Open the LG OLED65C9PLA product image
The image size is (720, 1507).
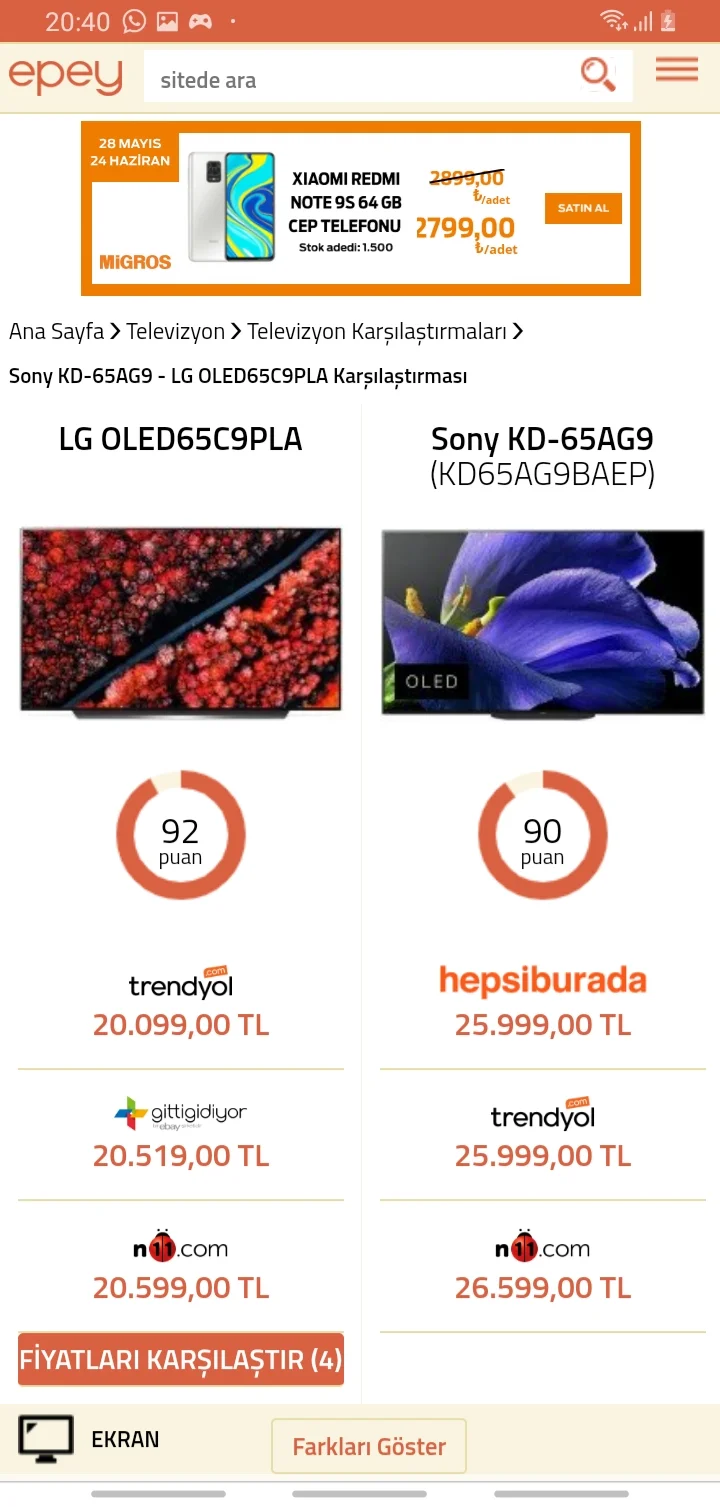tap(181, 622)
